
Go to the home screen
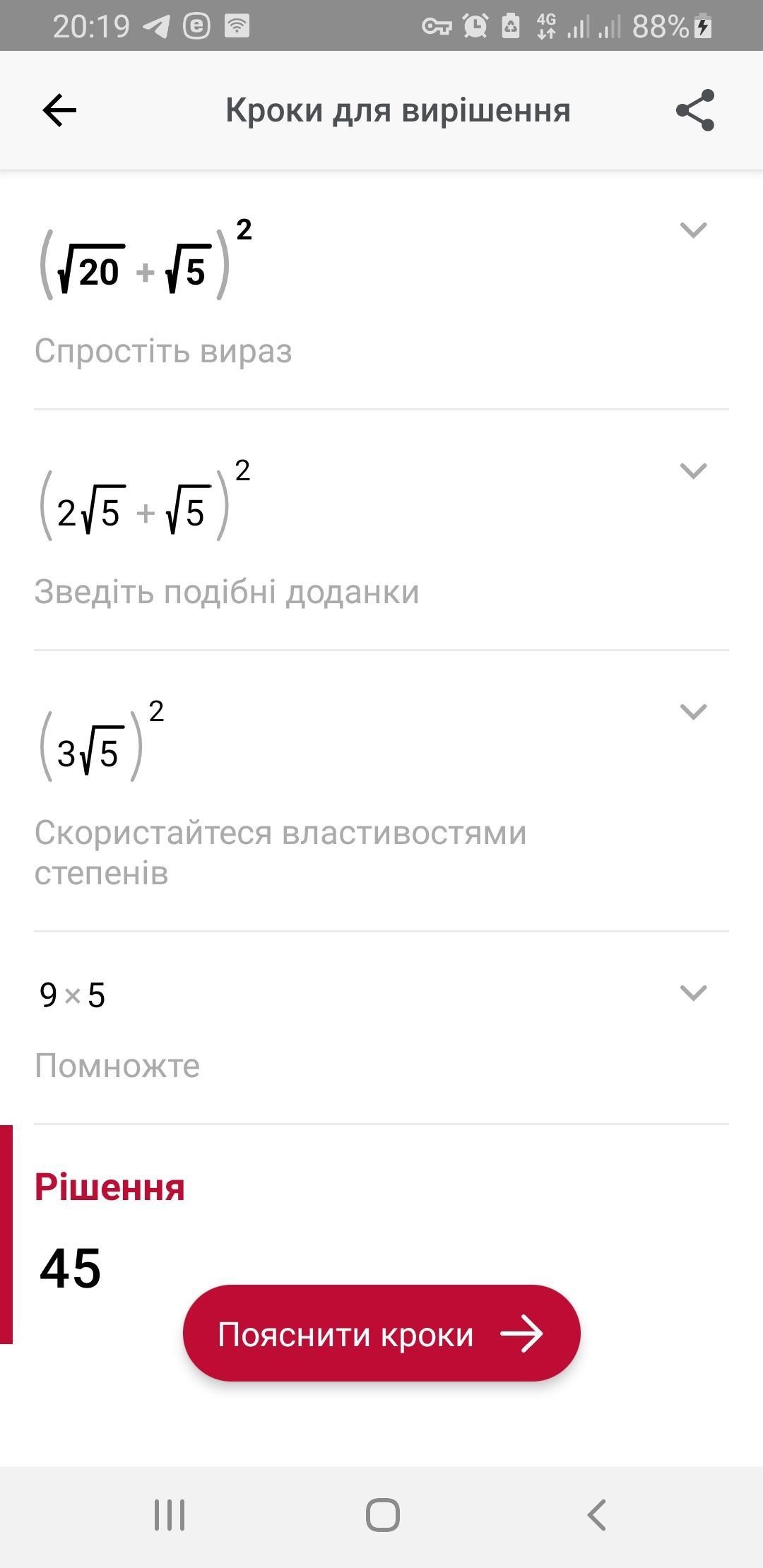pos(382,1514)
